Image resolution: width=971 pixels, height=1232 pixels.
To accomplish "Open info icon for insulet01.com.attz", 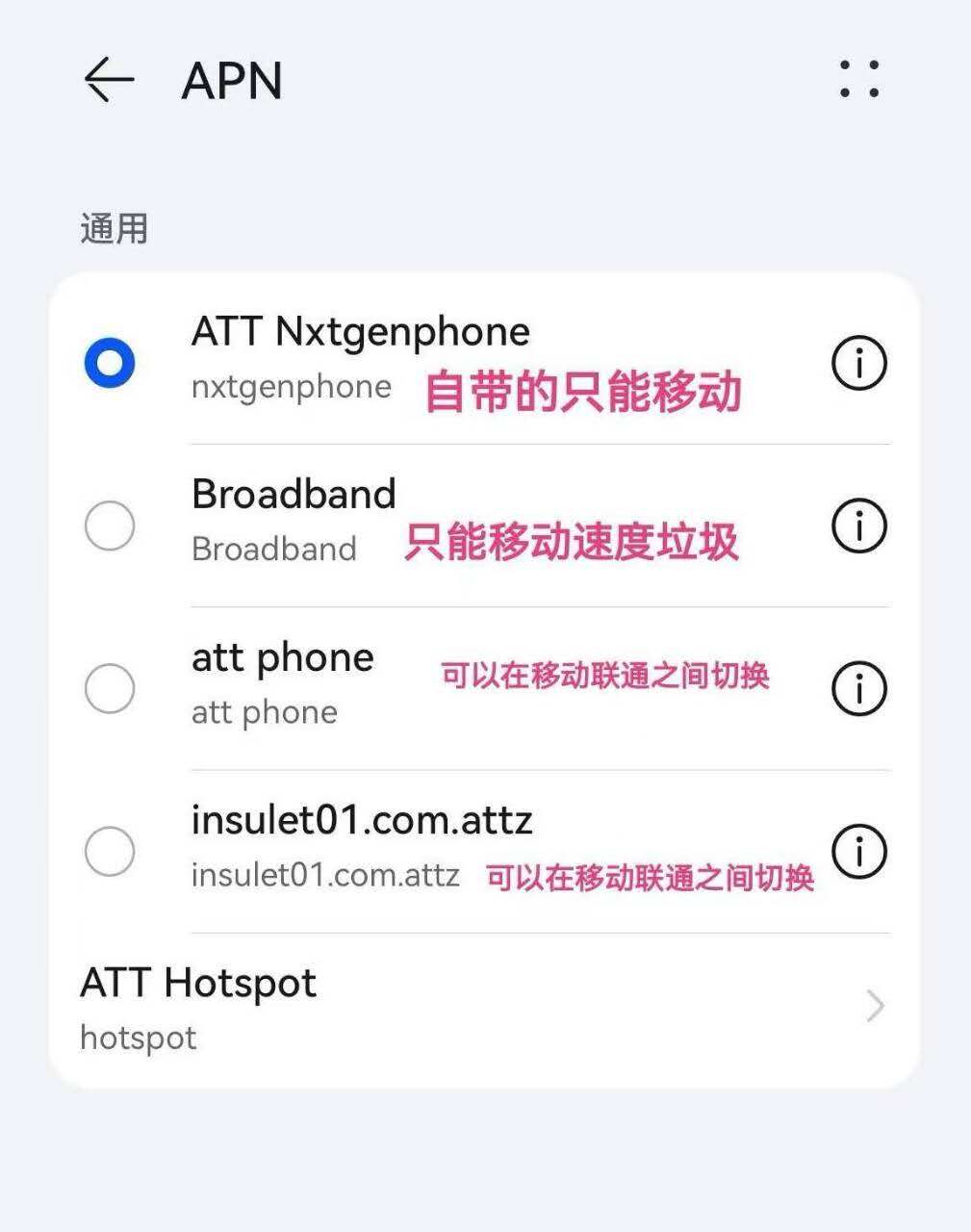I will click(x=857, y=851).
